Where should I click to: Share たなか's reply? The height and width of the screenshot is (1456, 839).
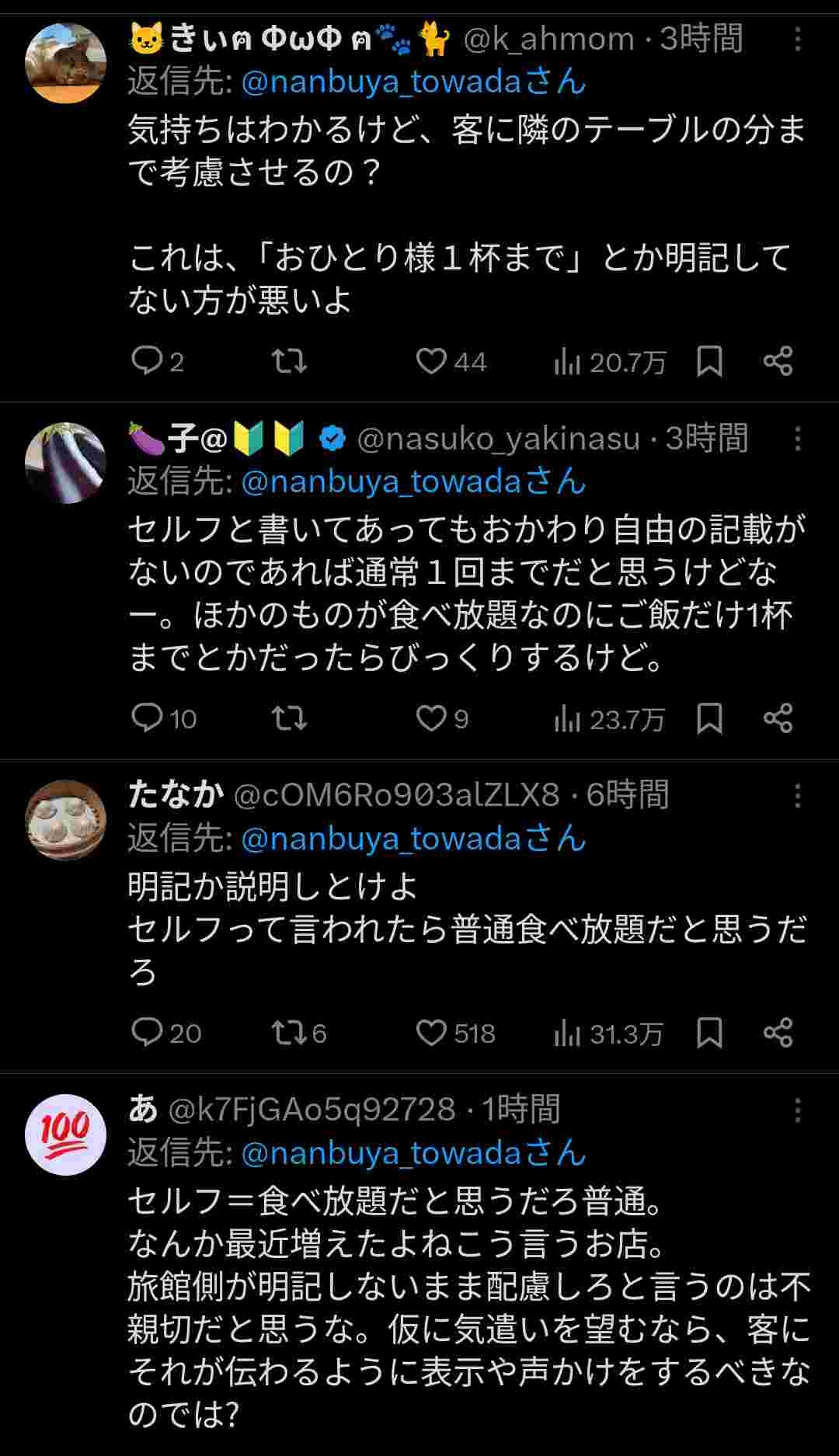coord(778,1033)
